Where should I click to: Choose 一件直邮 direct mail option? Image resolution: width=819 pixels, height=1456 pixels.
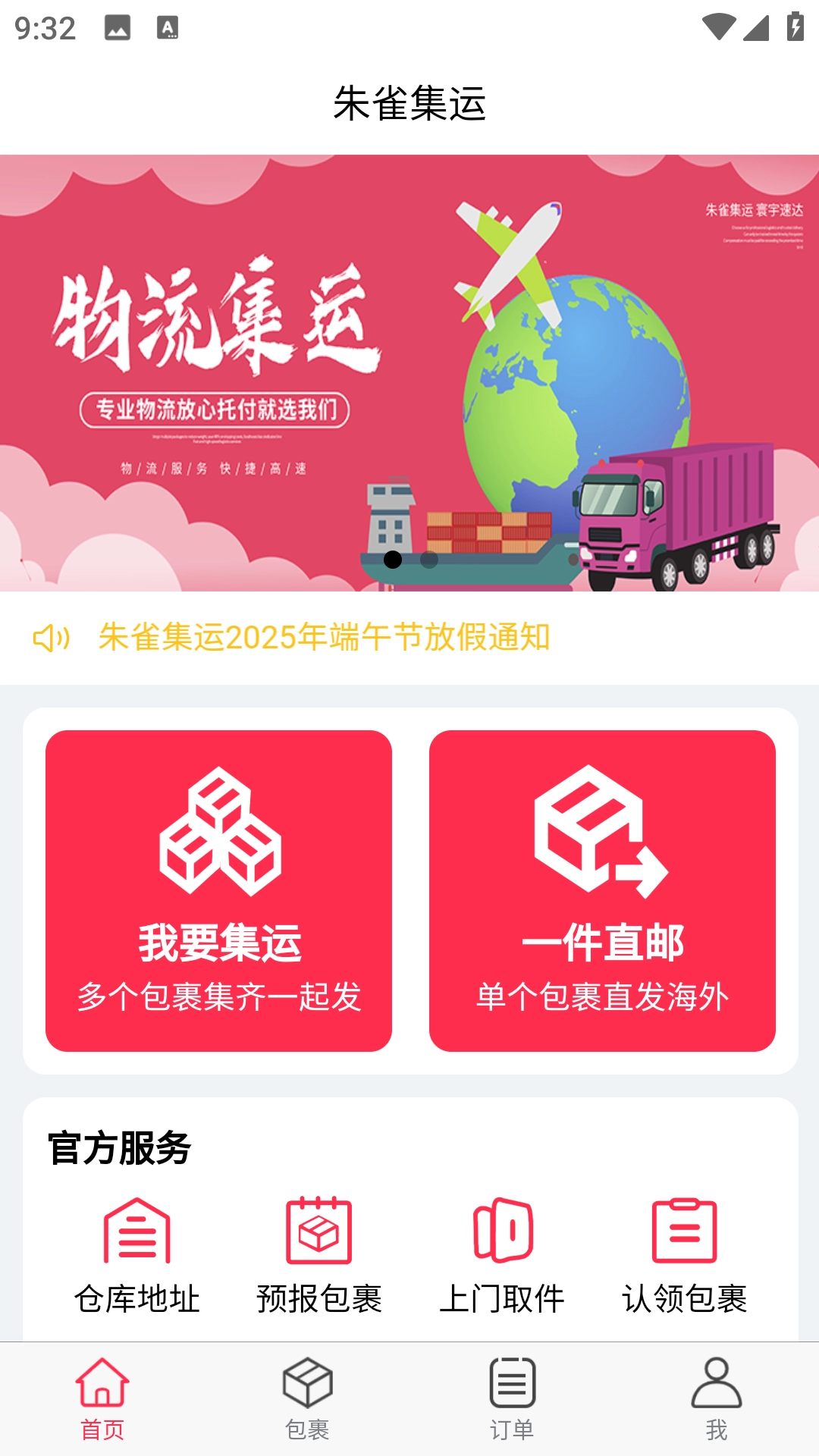602,890
